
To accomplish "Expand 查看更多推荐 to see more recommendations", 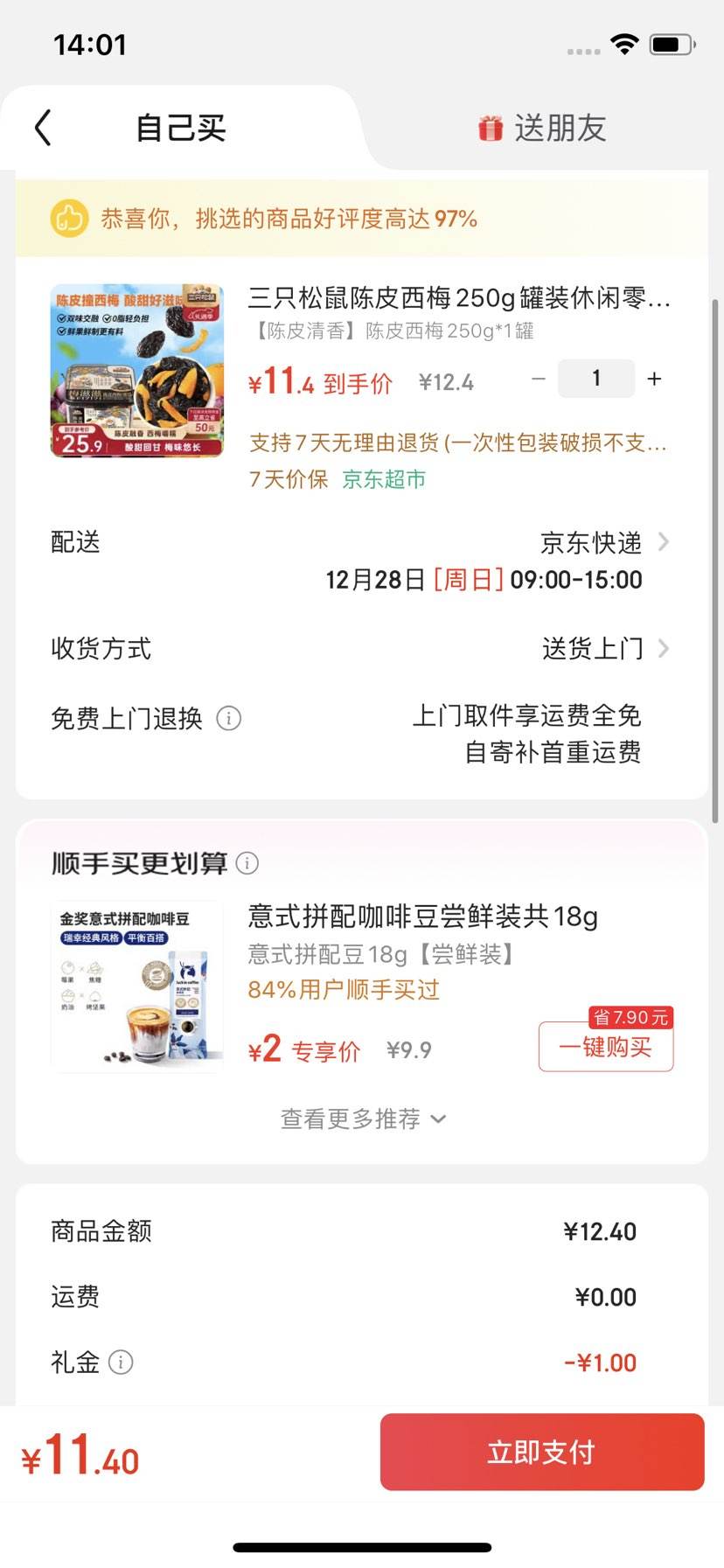I will coord(361,1119).
